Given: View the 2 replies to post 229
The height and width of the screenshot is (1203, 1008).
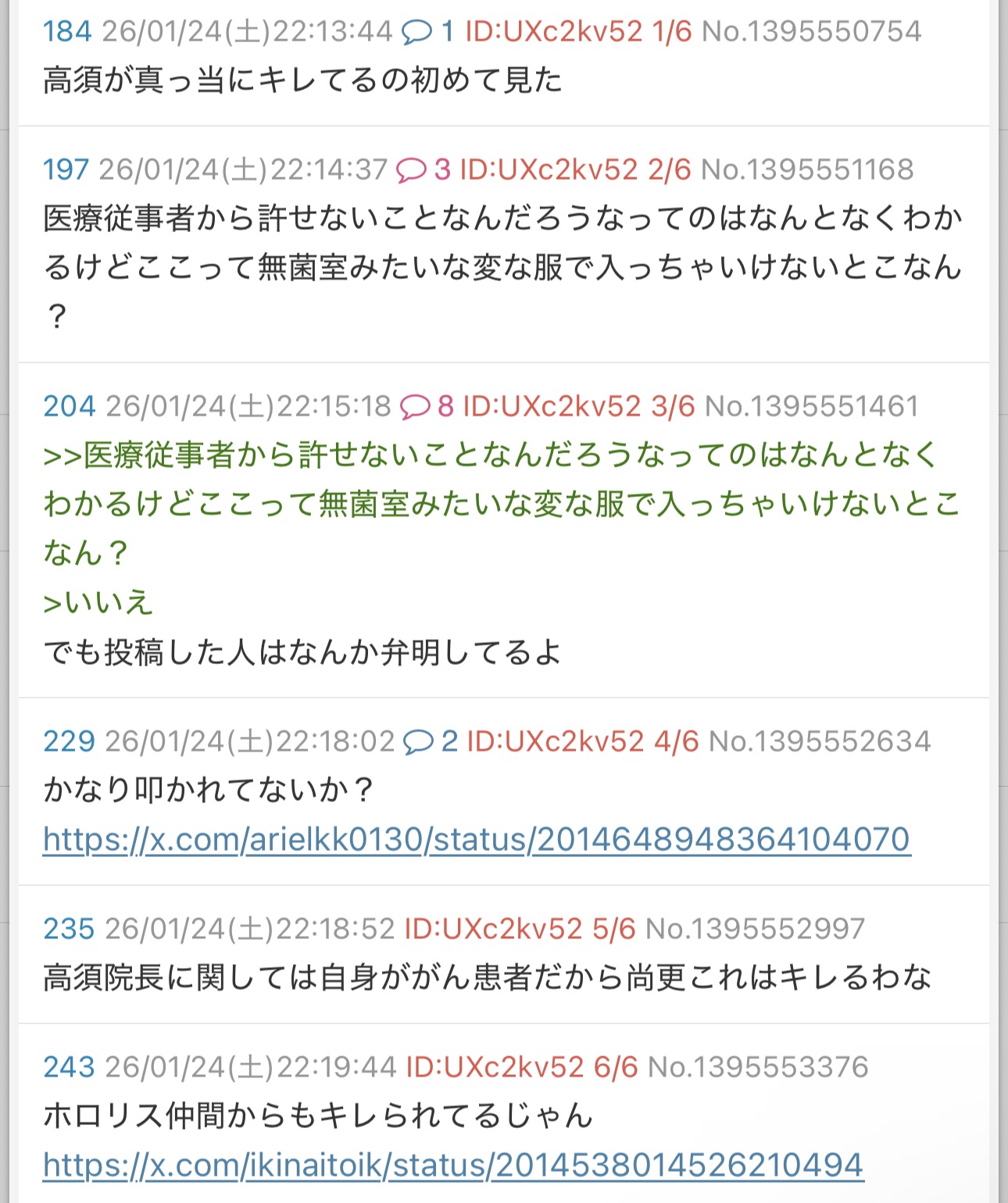Looking at the screenshot, I should (x=431, y=741).
